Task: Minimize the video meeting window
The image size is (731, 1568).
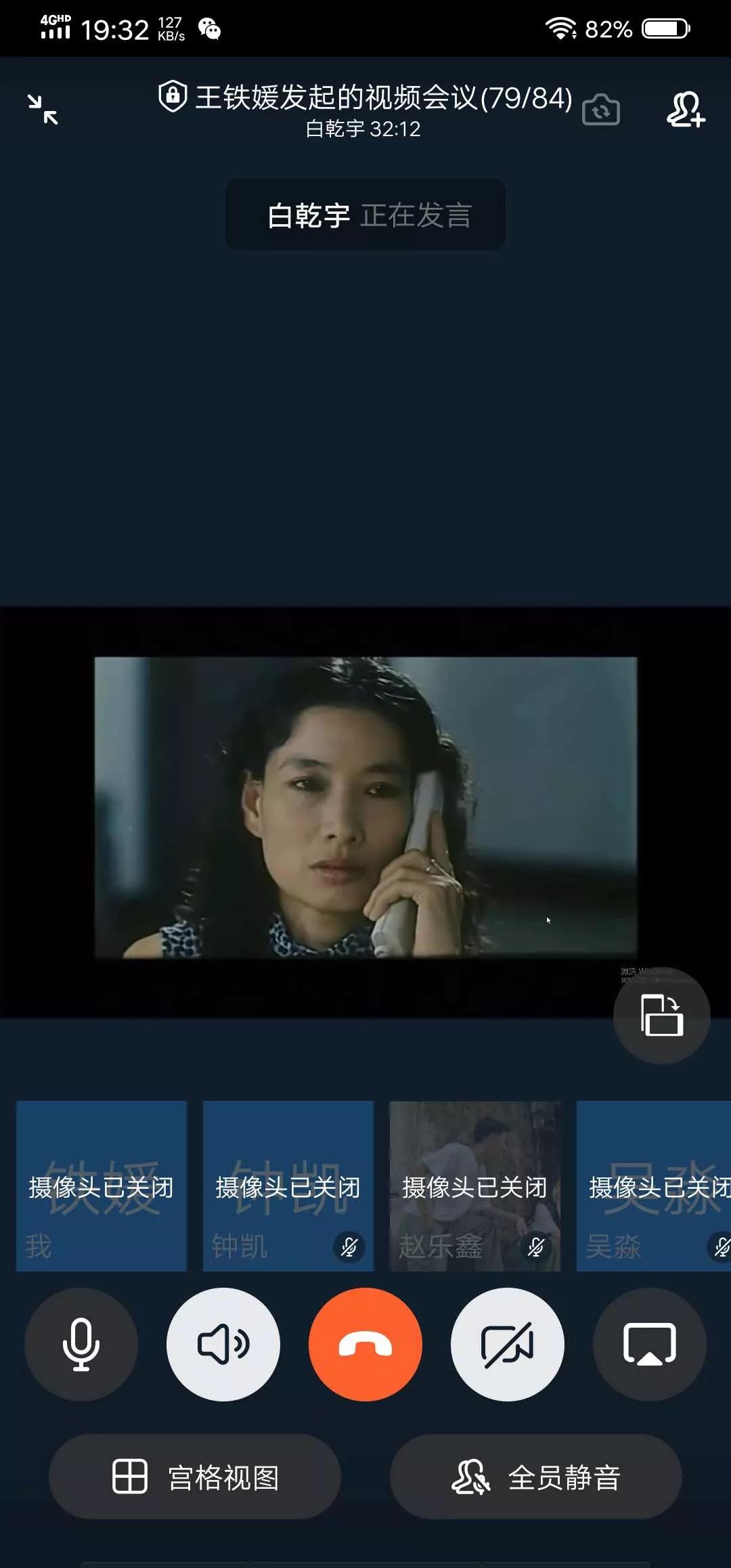Action: point(43,110)
